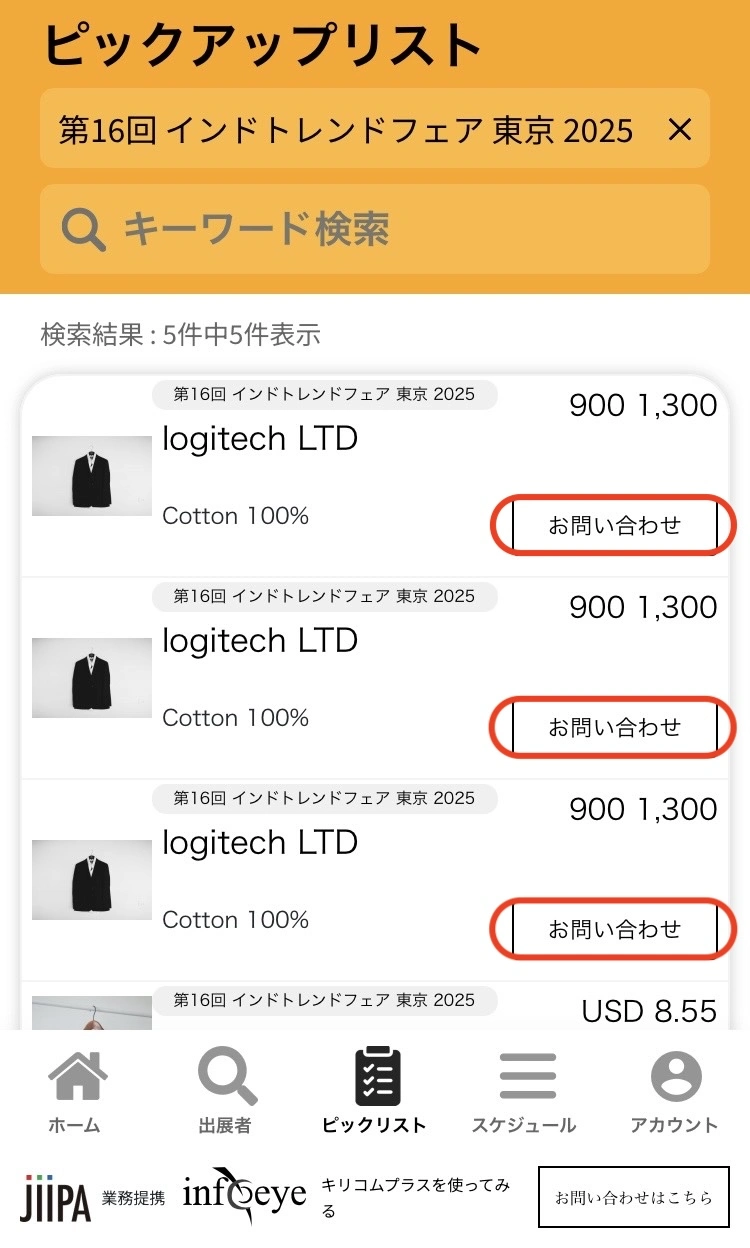Open the アカウント tab
Viewport: 750px width, 1248px height.
675,1090
